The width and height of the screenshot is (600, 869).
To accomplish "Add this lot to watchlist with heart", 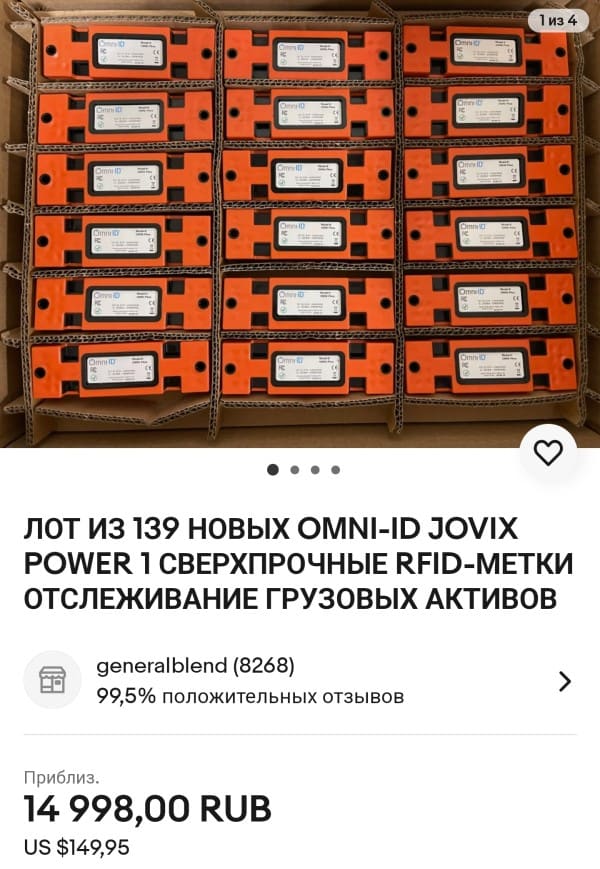I will [548, 453].
